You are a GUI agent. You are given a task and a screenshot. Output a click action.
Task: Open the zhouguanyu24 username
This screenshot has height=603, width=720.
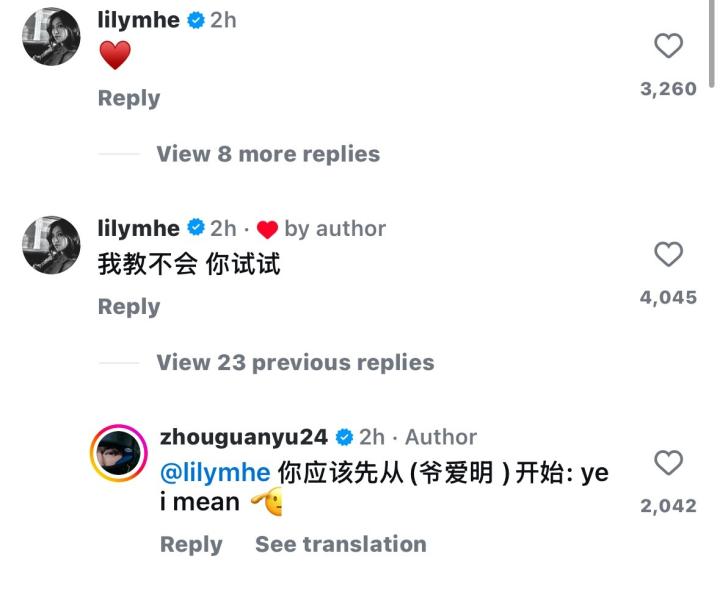[243, 437]
